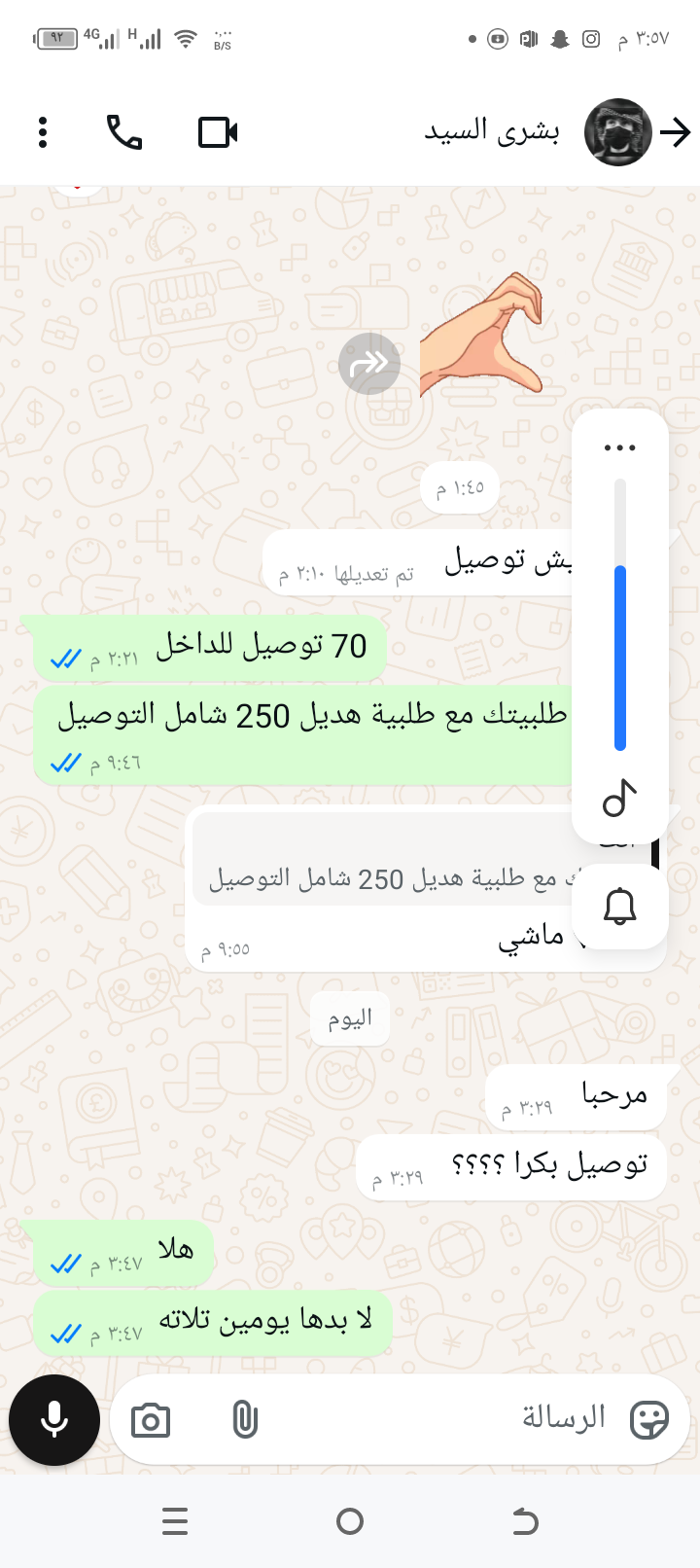Open the chat overflow menu

(x=43, y=132)
